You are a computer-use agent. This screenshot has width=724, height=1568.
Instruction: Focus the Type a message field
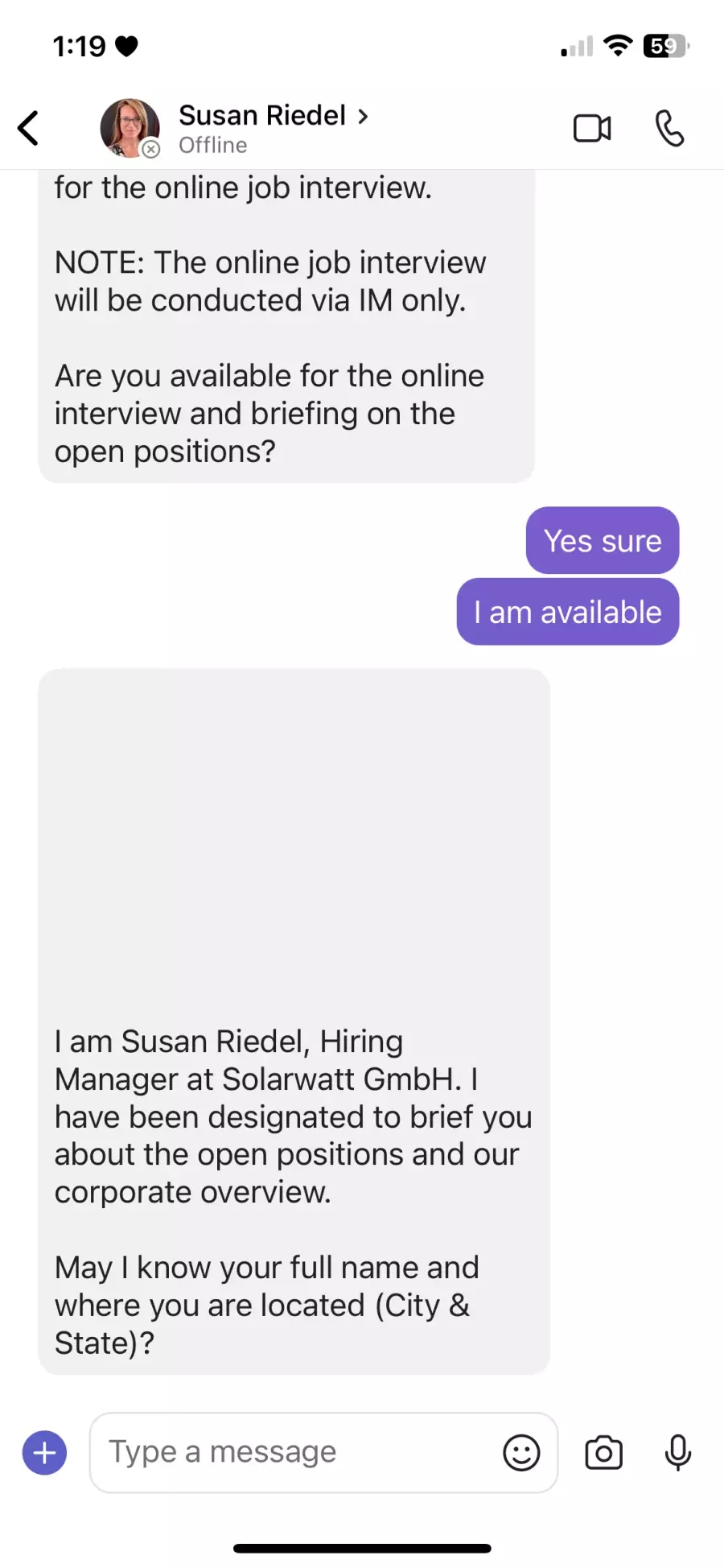click(x=298, y=1452)
